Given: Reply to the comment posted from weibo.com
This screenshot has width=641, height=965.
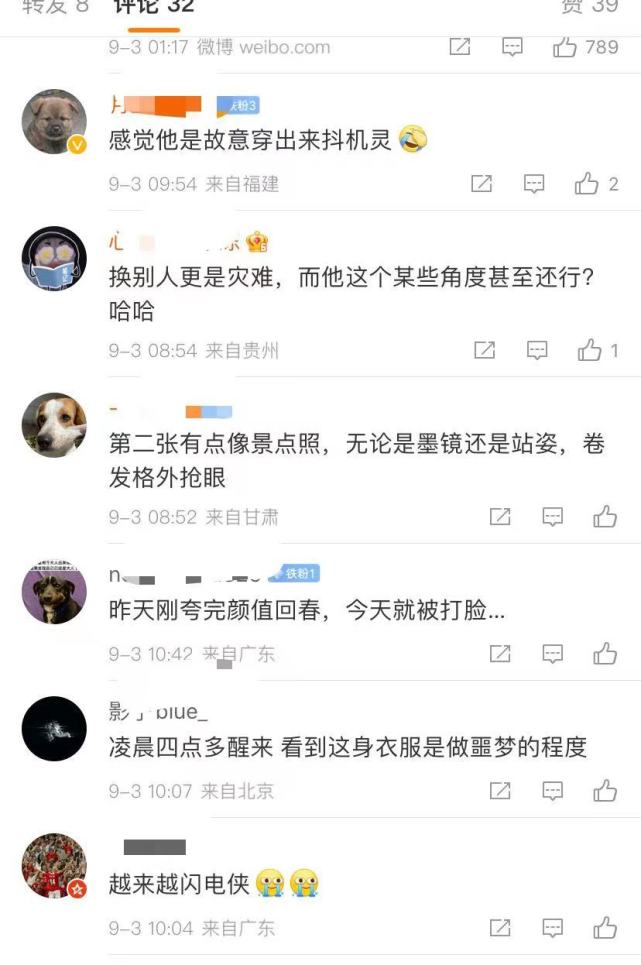Looking at the screenshot, I should 512,47.
